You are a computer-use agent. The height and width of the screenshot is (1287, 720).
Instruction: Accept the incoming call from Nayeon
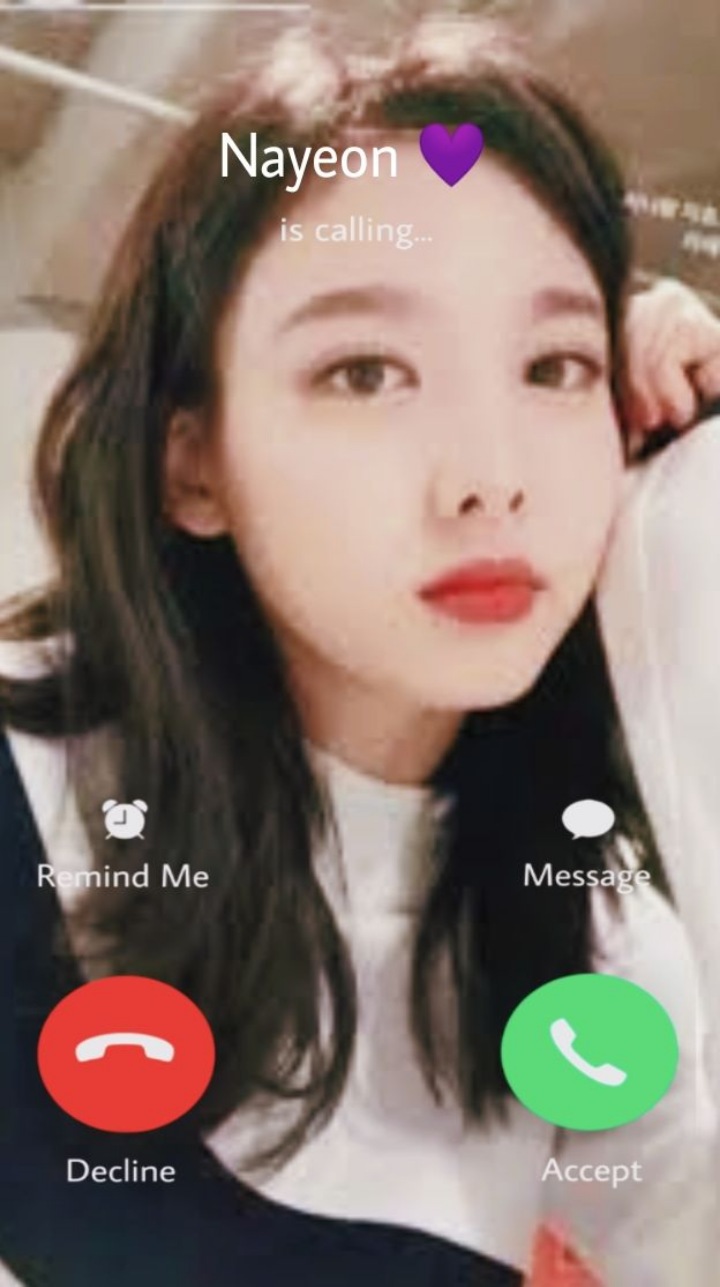[x=589, y=1053]
